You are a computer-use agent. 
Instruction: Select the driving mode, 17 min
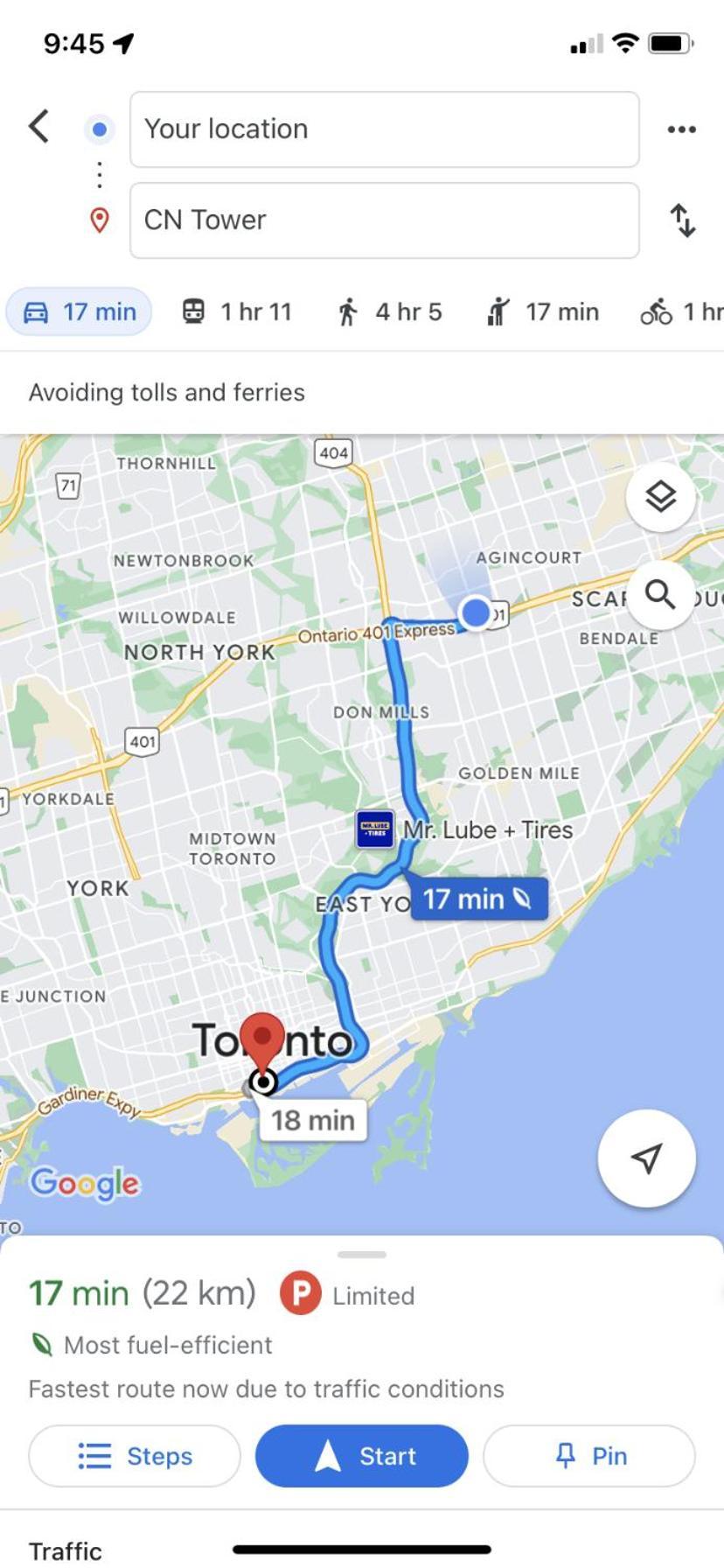[80, 312]
